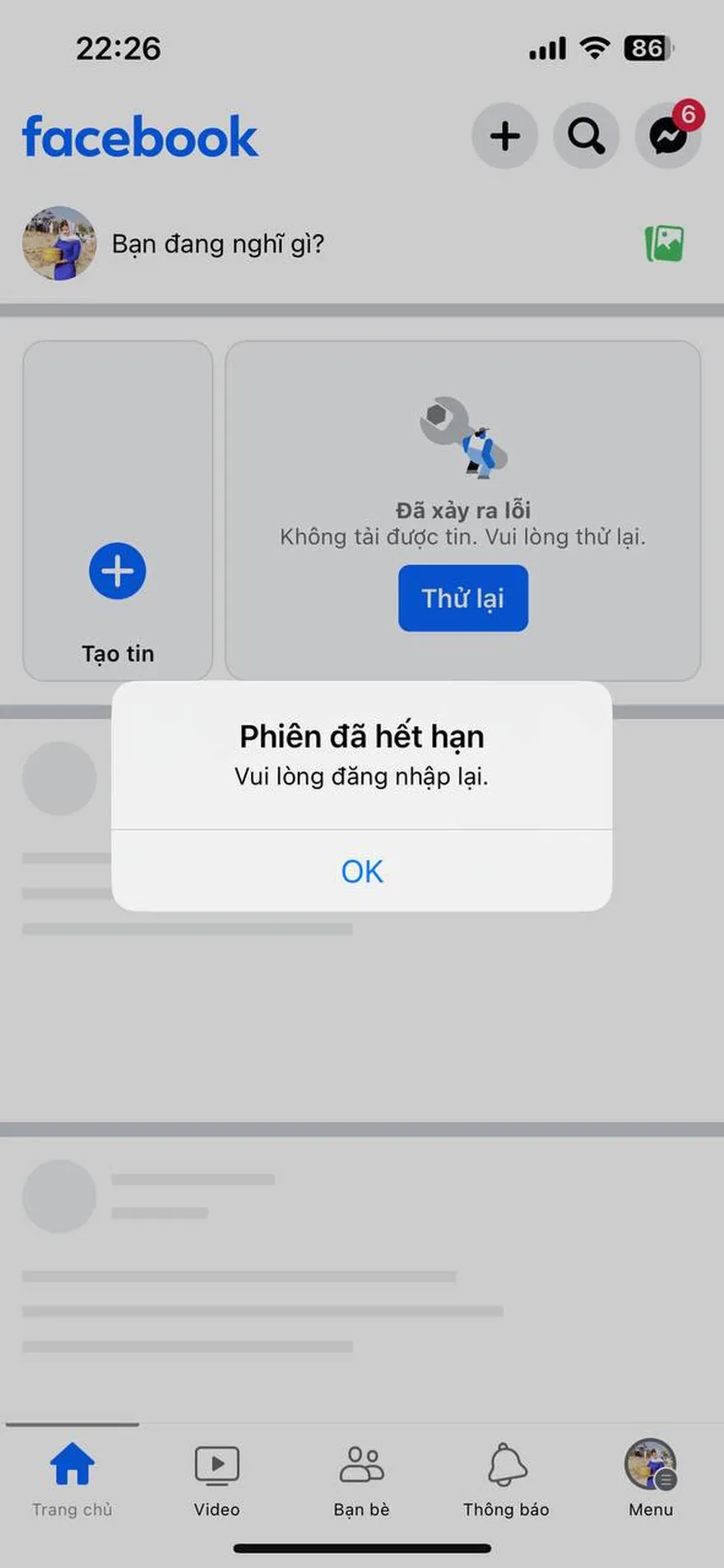
Task: Tap the Wi-Fi icon in status bar
Action: click(x=594, y=48)
